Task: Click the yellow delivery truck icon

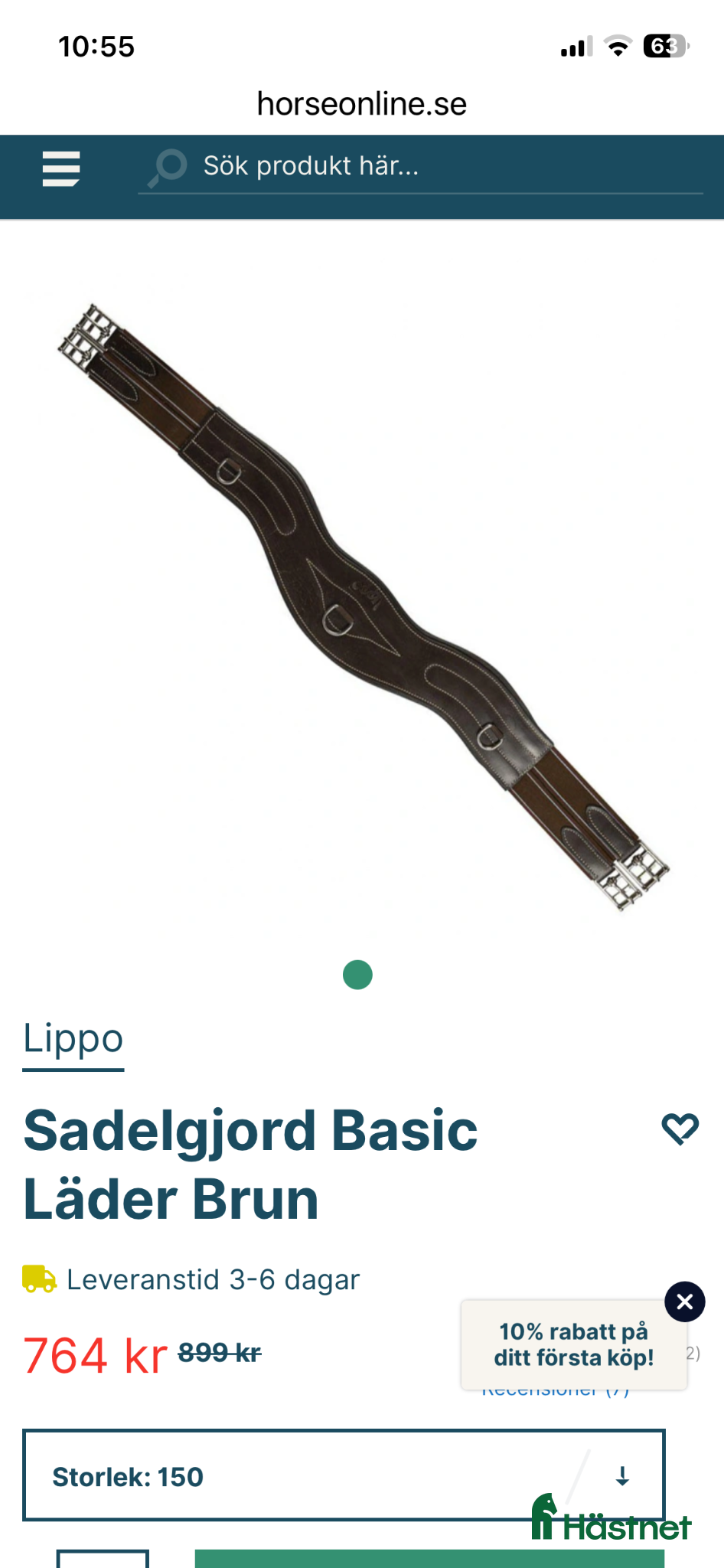Action: tap(39, 1278)
